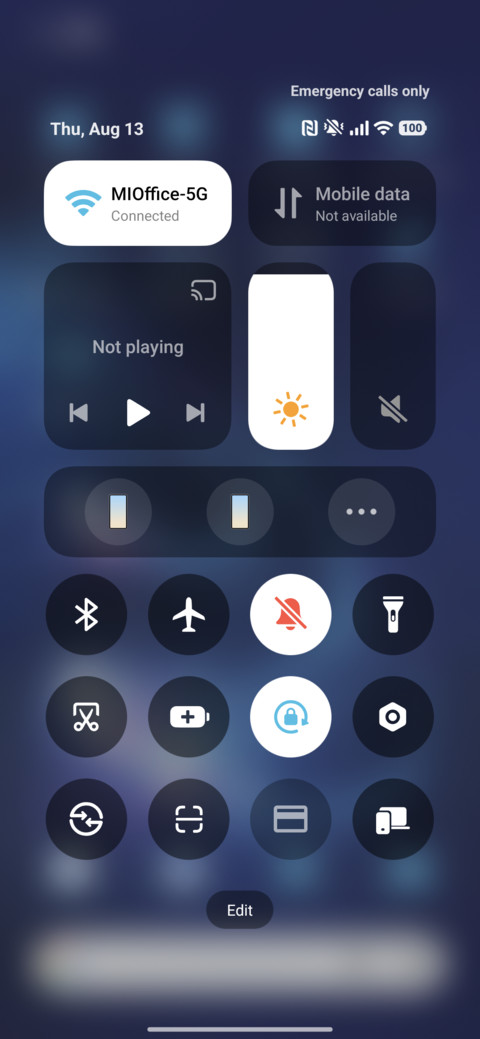
Task: Play media in the Not playing card
Action: pos(138,413)
